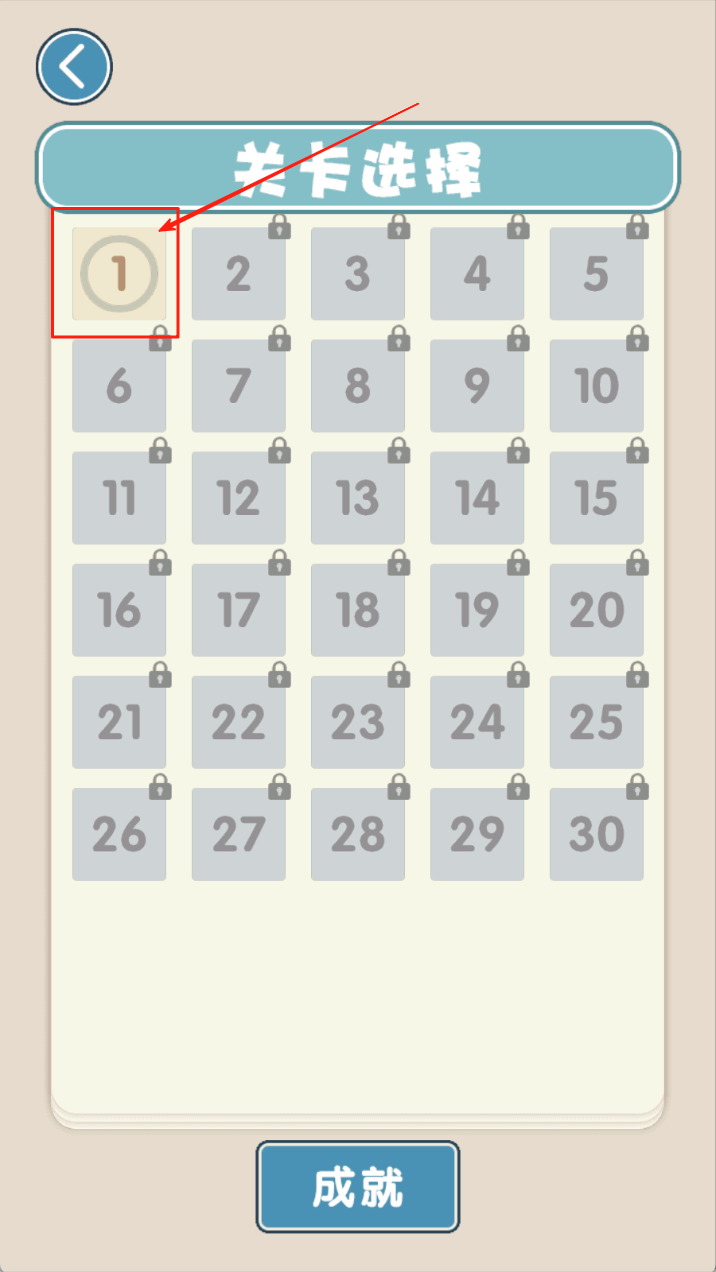Choose locked level 18
This screenshot has height=1272, width=716.
[x=358, y=609]
